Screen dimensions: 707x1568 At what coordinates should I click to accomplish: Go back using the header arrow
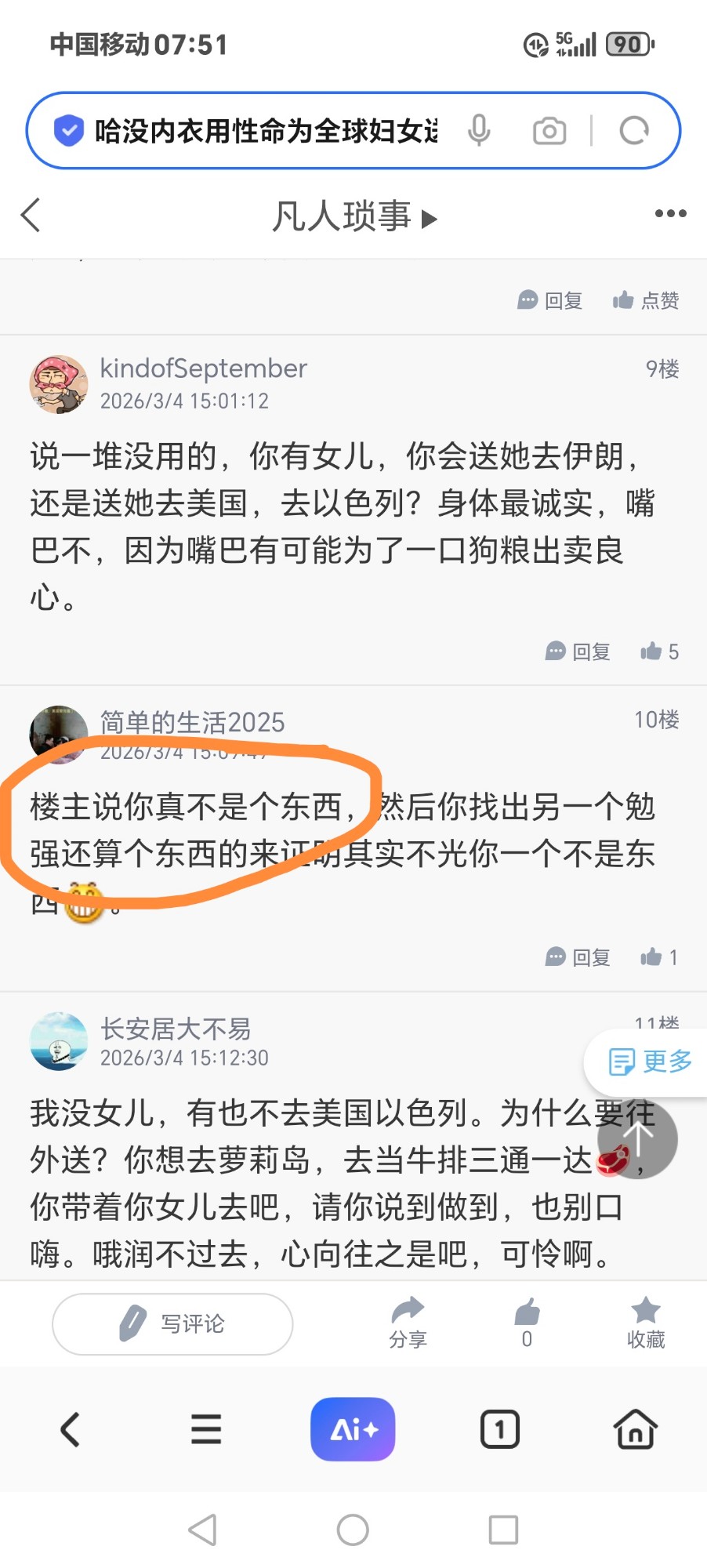(x=31, y=215)
